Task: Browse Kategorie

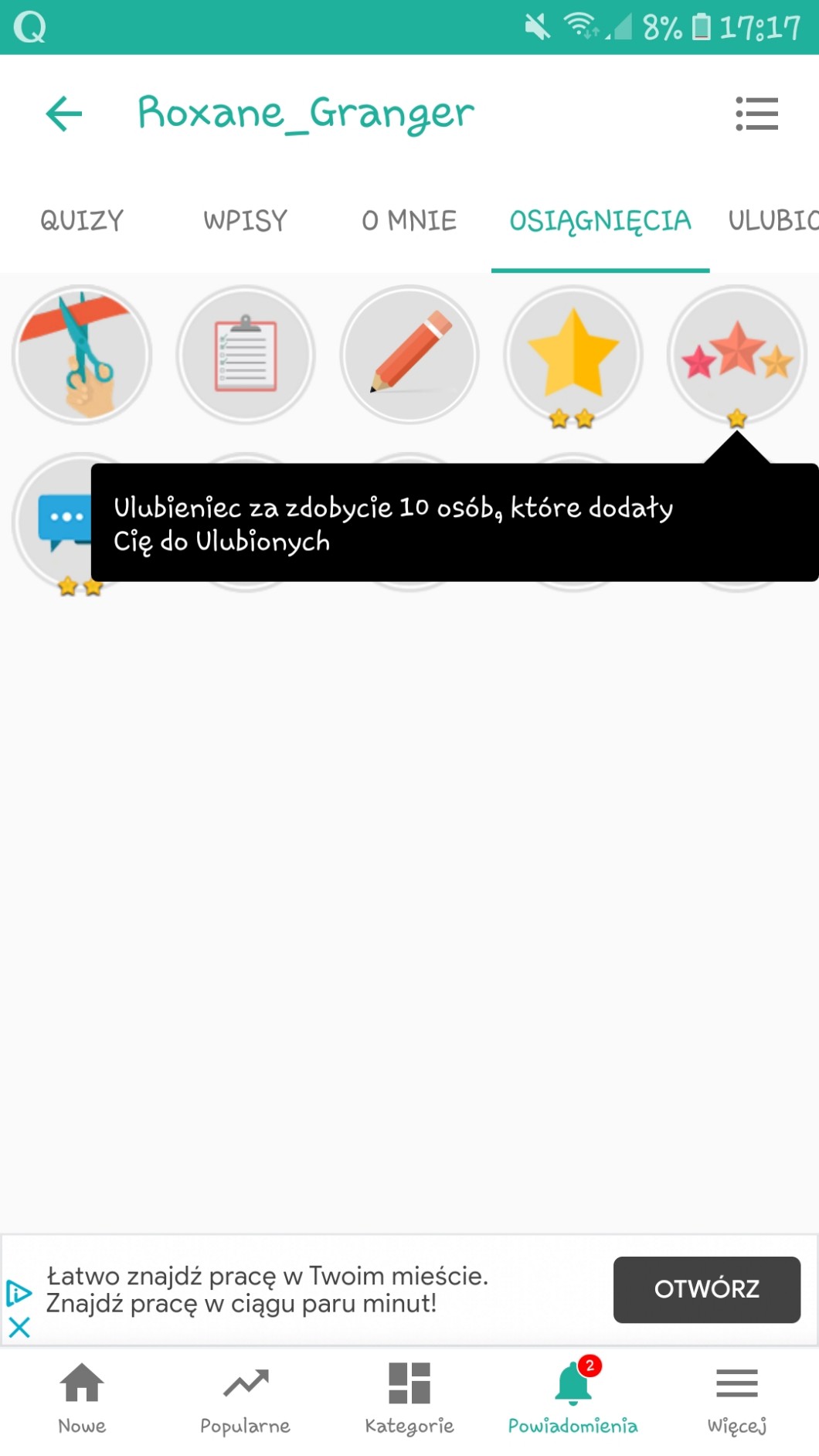Action: [x=409, y=1397]
